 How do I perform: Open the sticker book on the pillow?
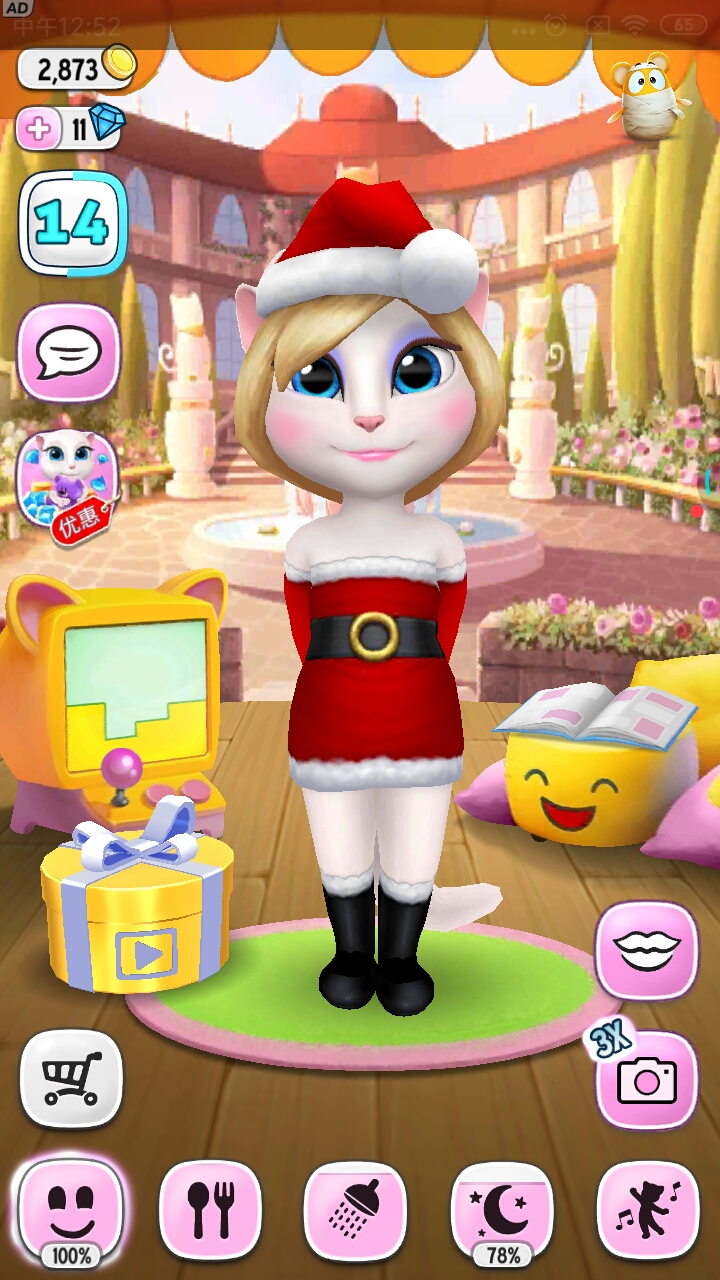pyautogui.click(x=598, y=712)
